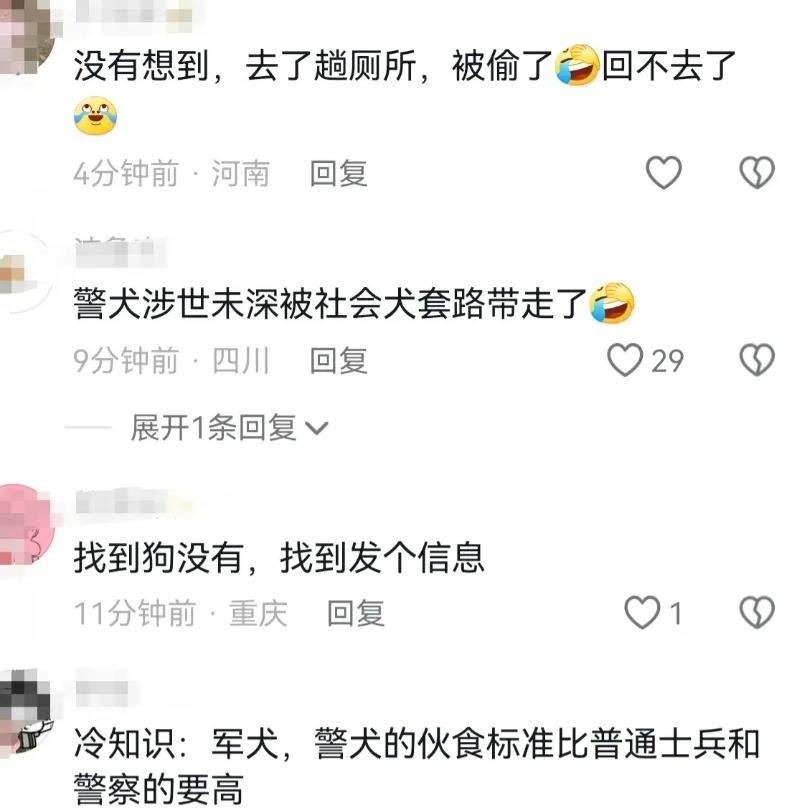The image size is (791, 809).
Task: Like the 找到狗没有 comment
Action: coord(641,612)
